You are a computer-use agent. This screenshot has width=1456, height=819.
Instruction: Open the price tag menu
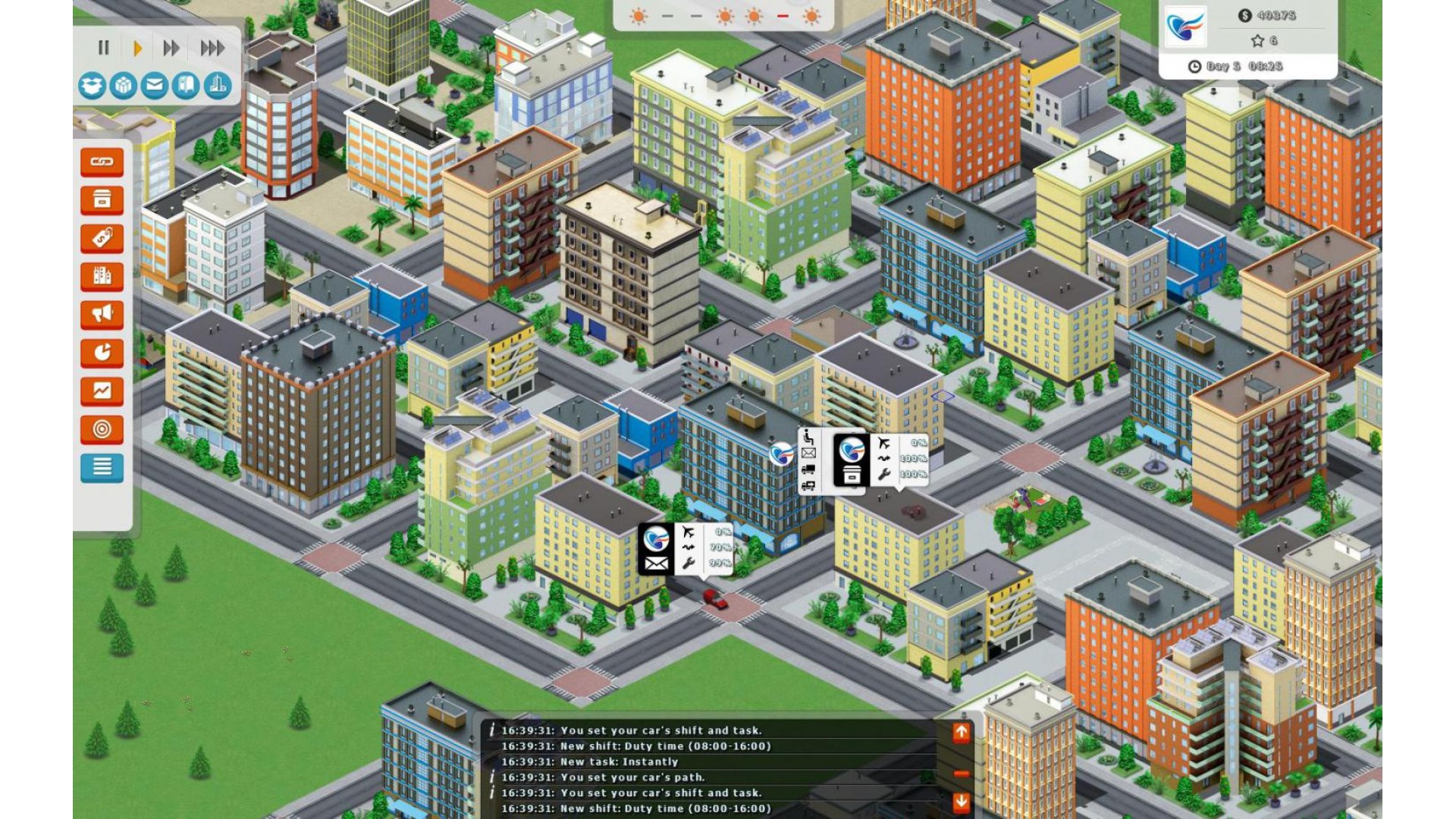[102, 238]
